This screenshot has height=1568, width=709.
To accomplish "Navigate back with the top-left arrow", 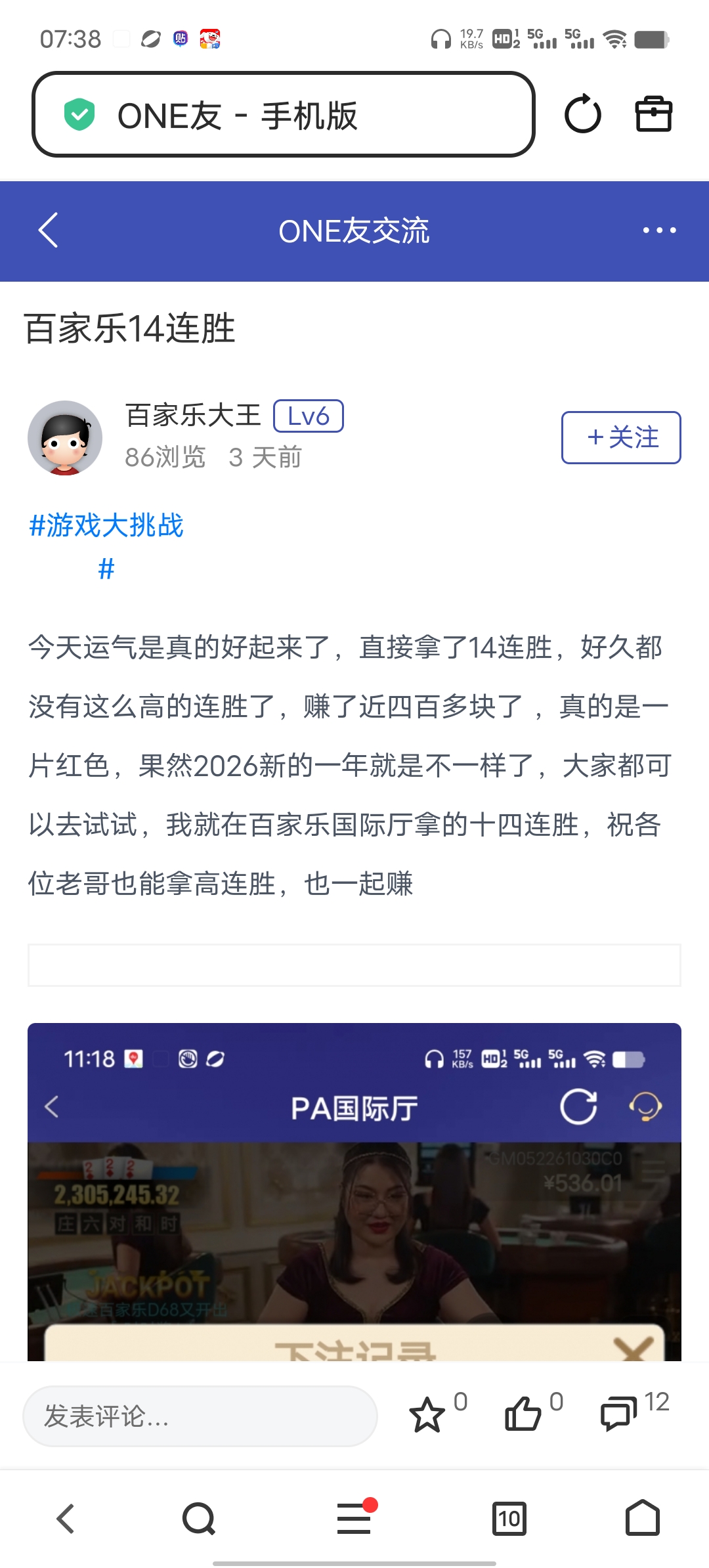I will 47,231.
